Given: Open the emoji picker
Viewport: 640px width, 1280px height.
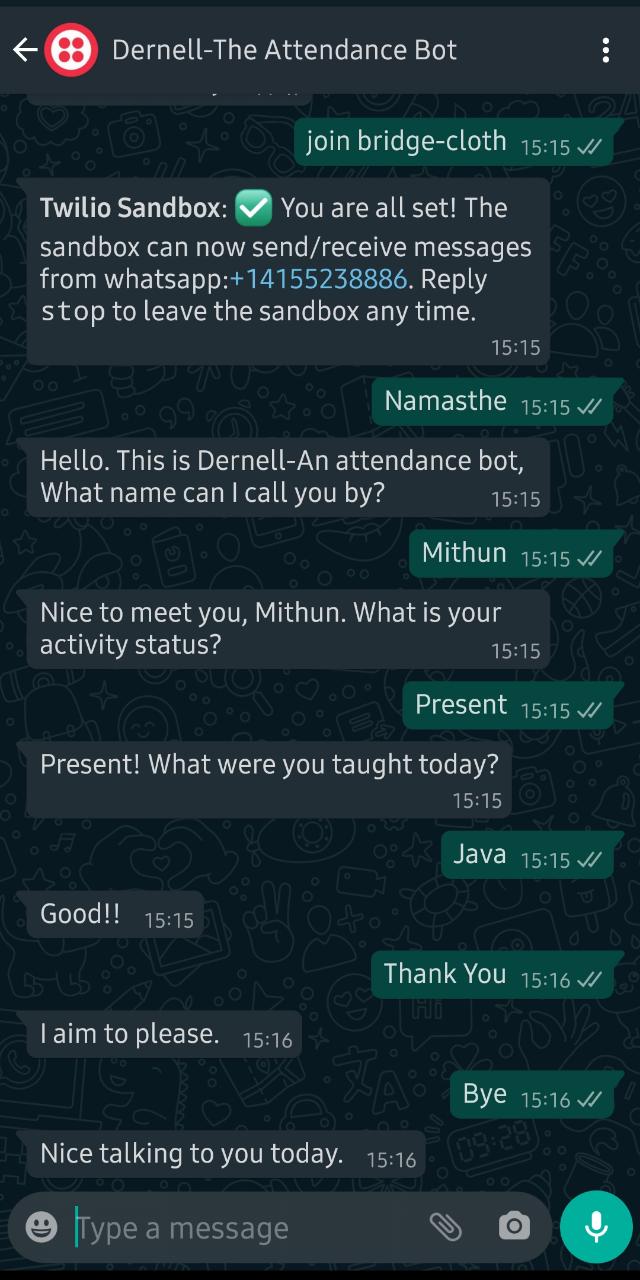Looking at the screenshot, I should (41, 1226).
